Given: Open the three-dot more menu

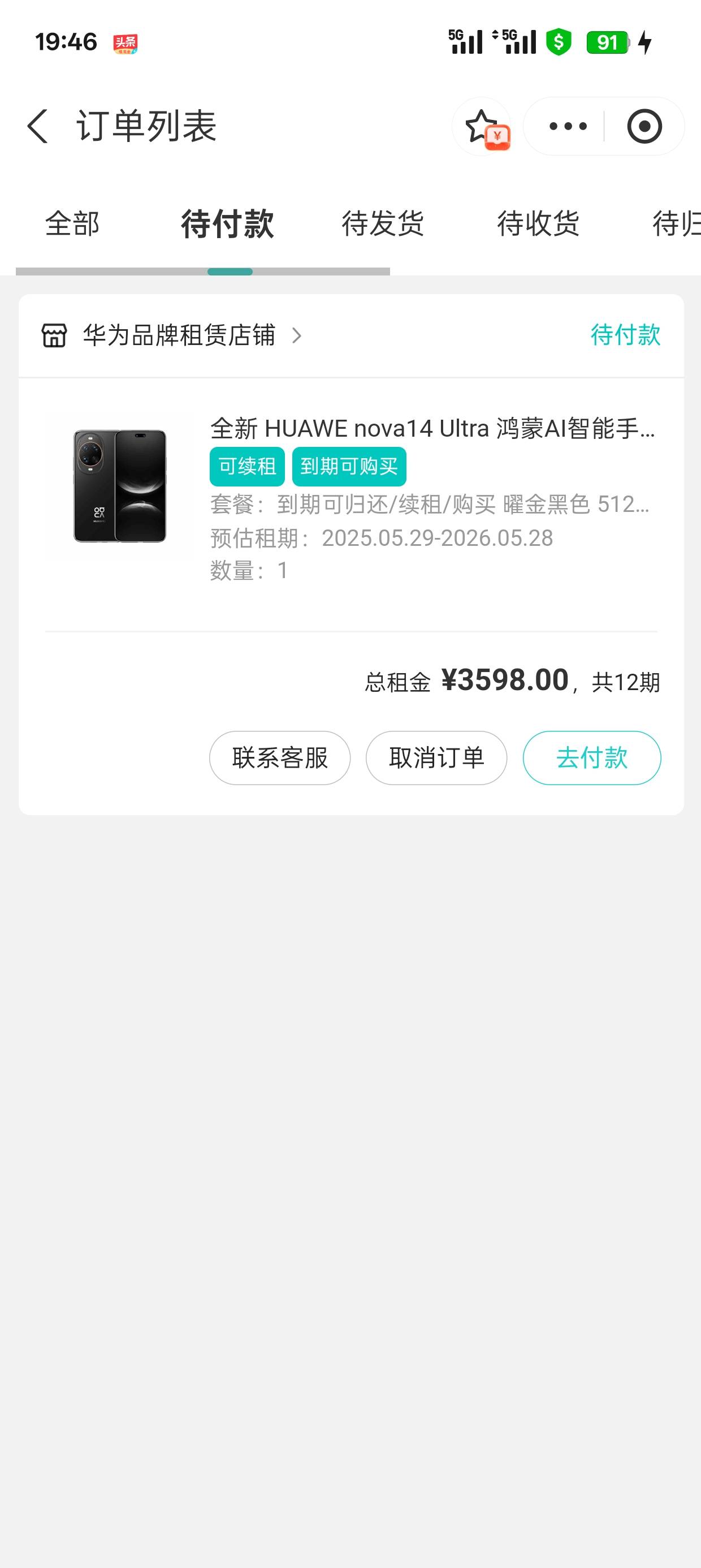Looking at the screenshot, I should pos(568,127).
